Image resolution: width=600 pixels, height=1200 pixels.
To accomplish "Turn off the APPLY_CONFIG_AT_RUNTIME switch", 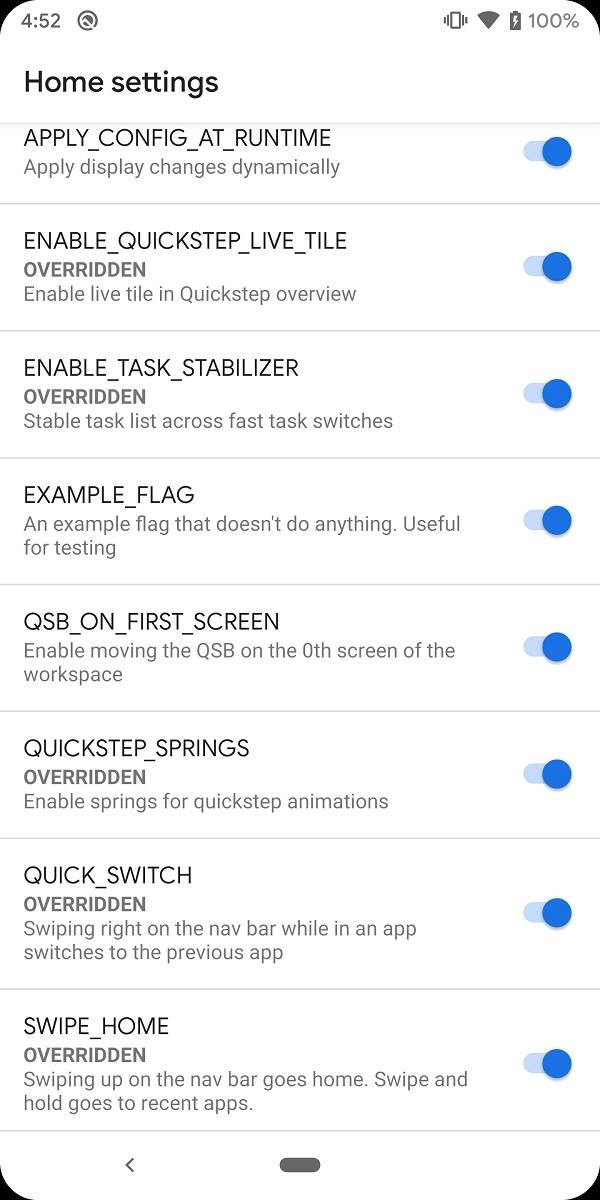I will click(547, 152).
